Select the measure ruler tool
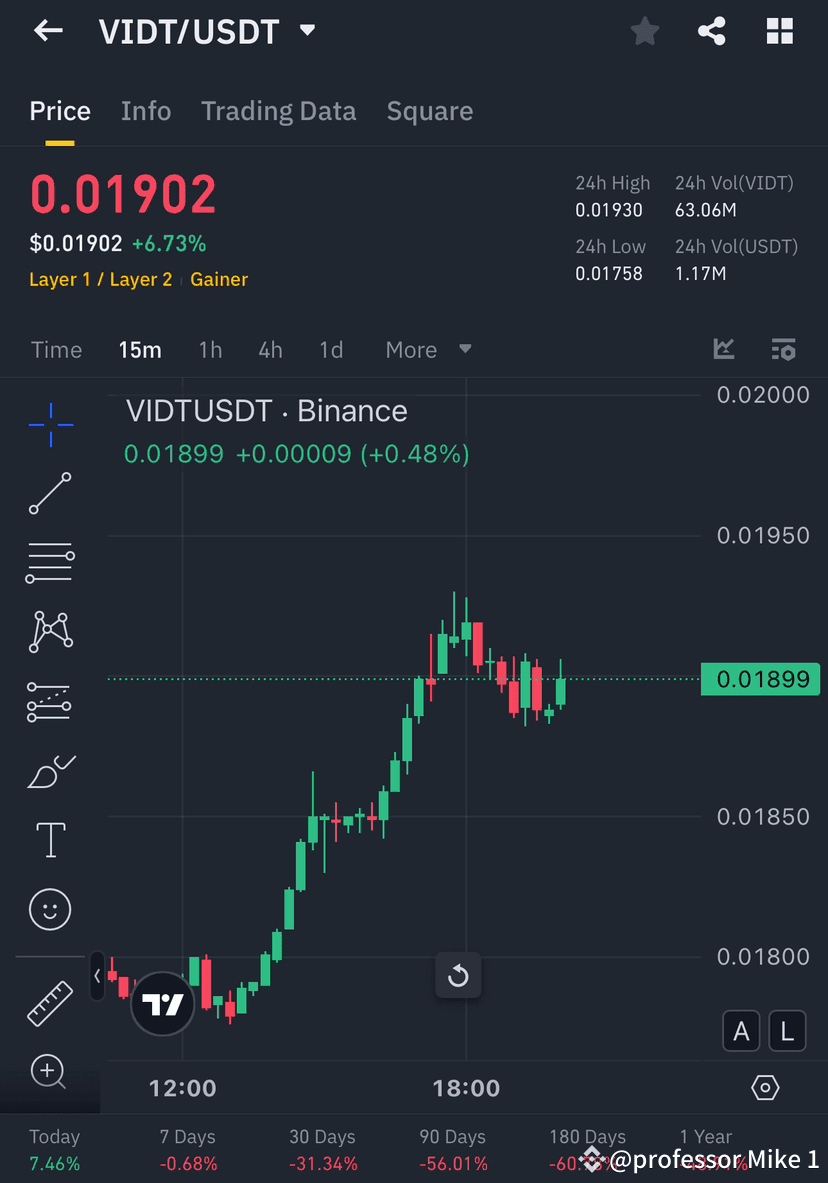This screenshot has width=828, height=1183. [x=50, y=1002]
